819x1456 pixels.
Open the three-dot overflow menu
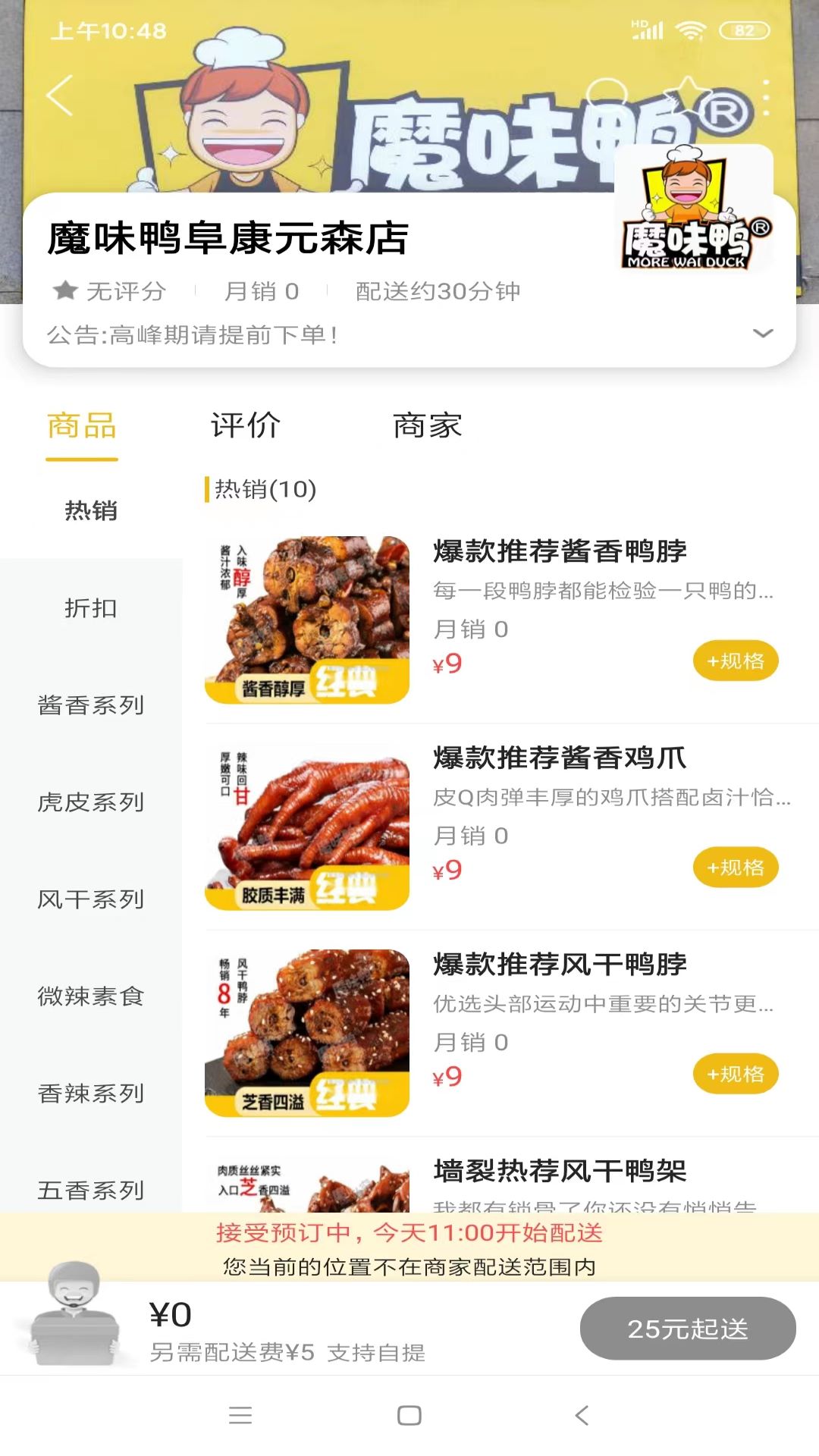767,98
